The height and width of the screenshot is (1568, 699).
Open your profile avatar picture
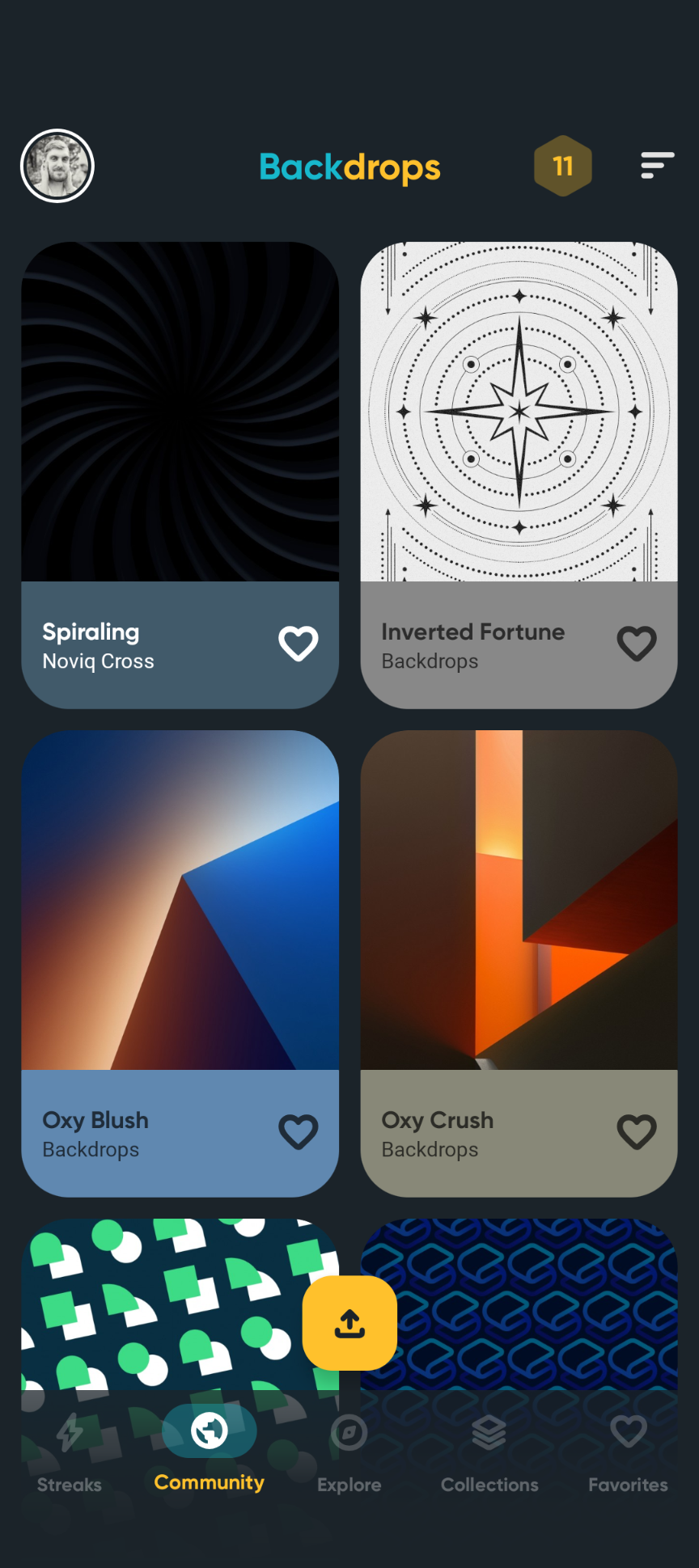click(x=57, y=165)
